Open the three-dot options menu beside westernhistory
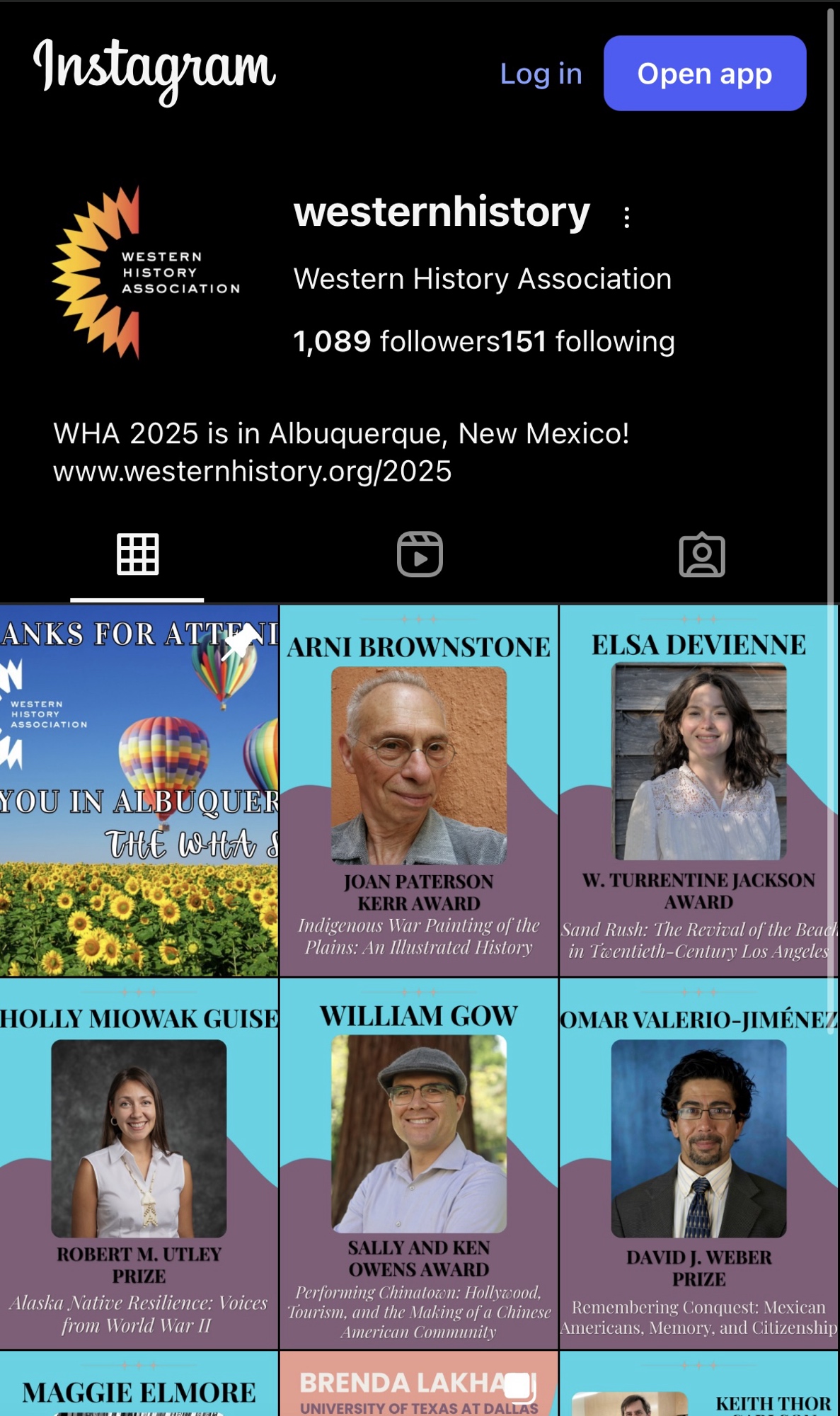 626,217
